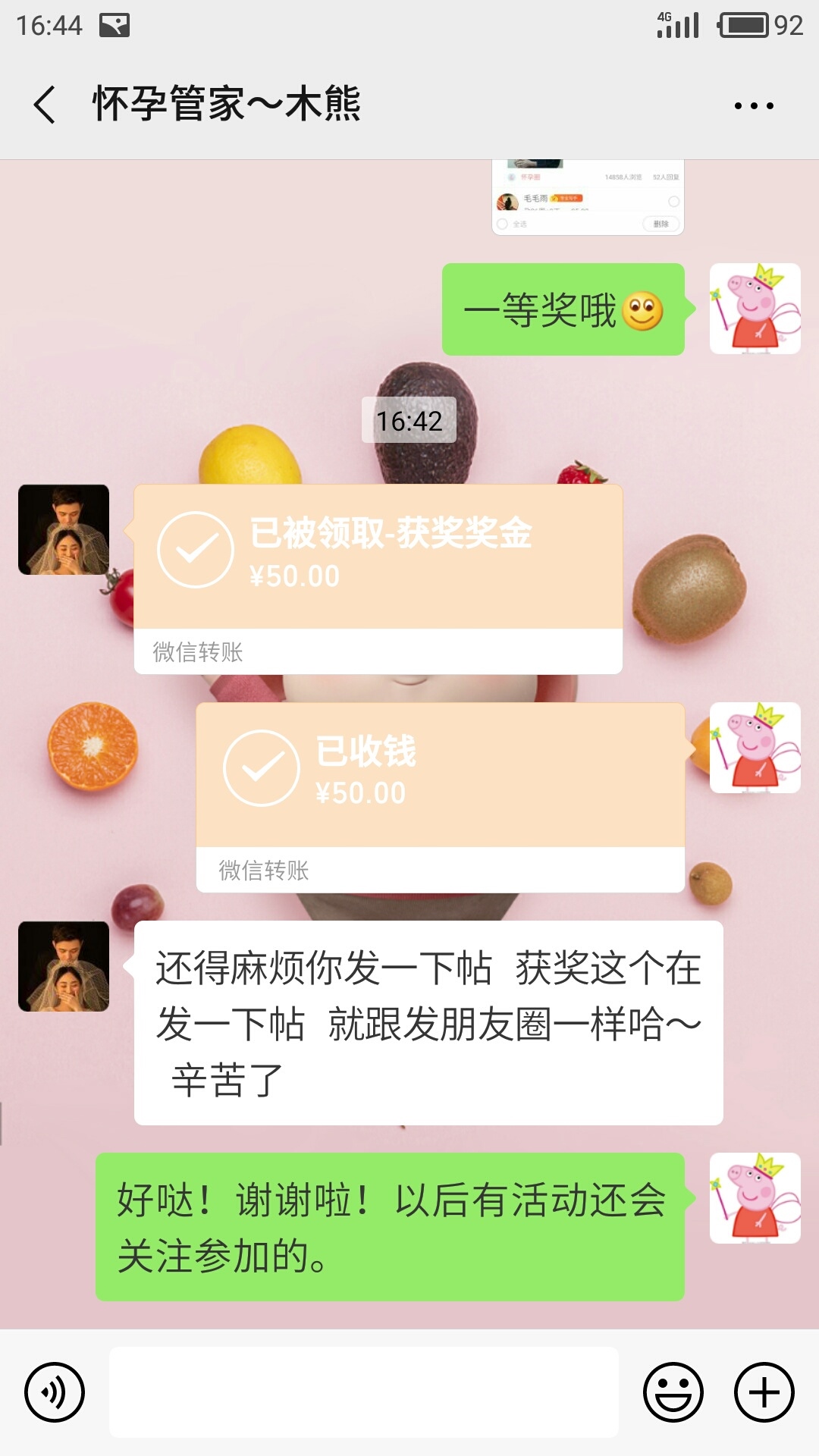
Task: Open the shared screenshot image at top
Action: coord(588,198)
